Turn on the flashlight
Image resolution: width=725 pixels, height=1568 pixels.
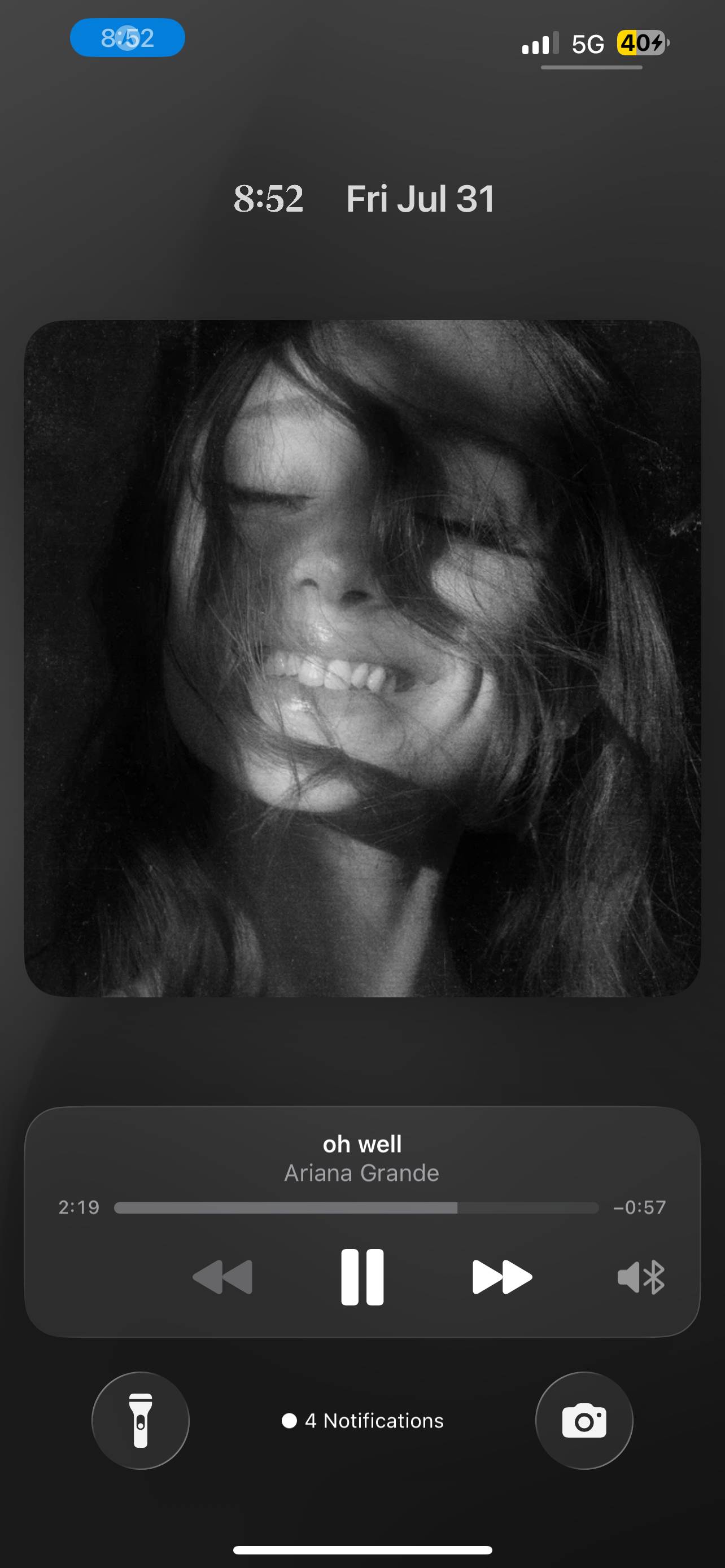point(141,1420)
